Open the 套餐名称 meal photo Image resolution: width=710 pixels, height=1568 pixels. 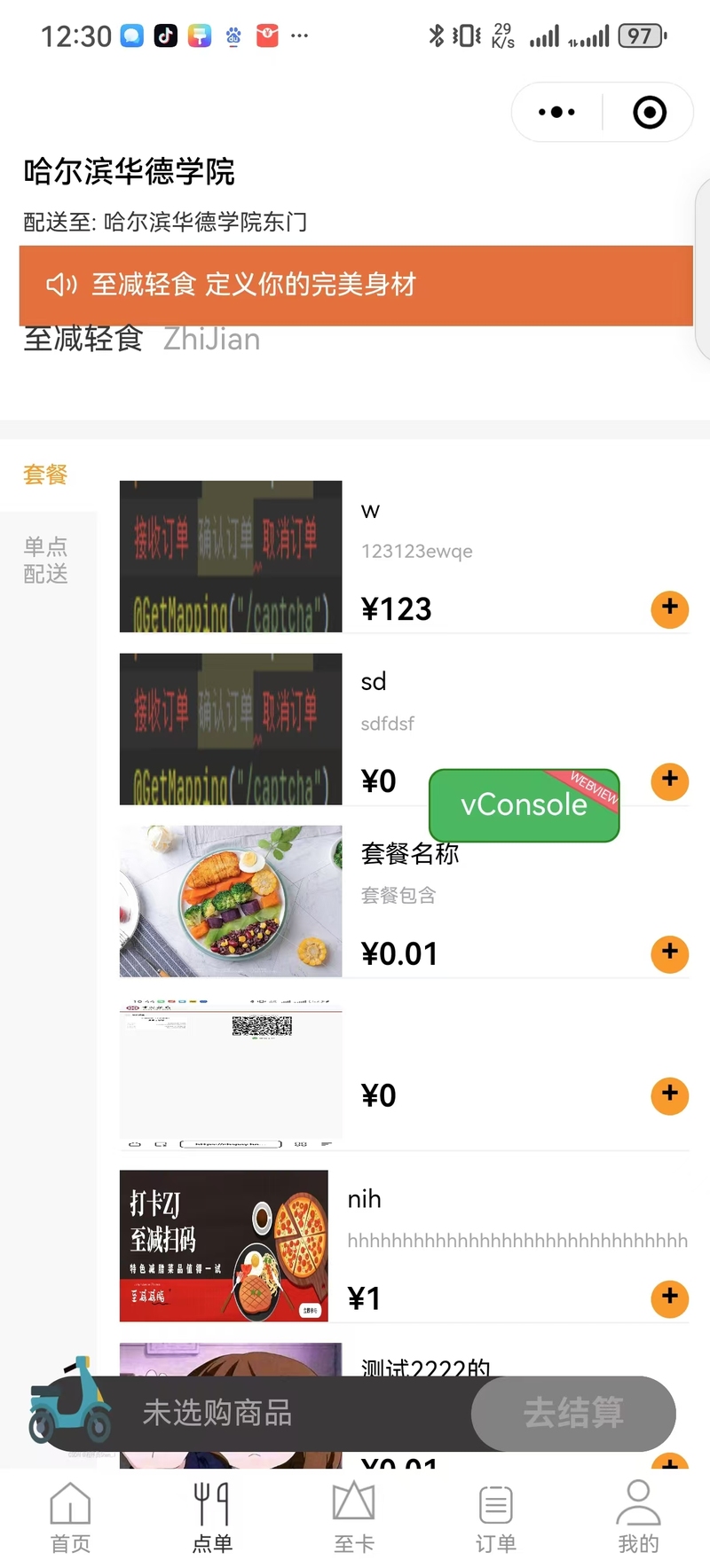231,901
